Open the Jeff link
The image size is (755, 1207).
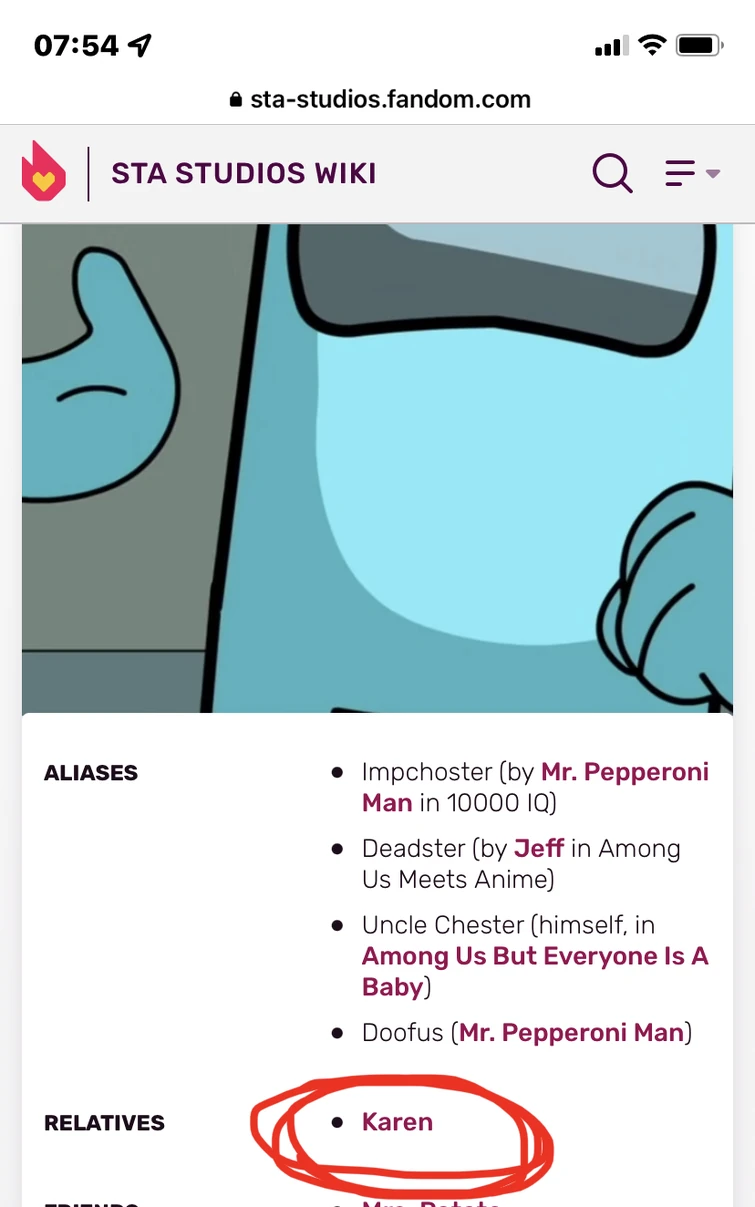[538, 849]
